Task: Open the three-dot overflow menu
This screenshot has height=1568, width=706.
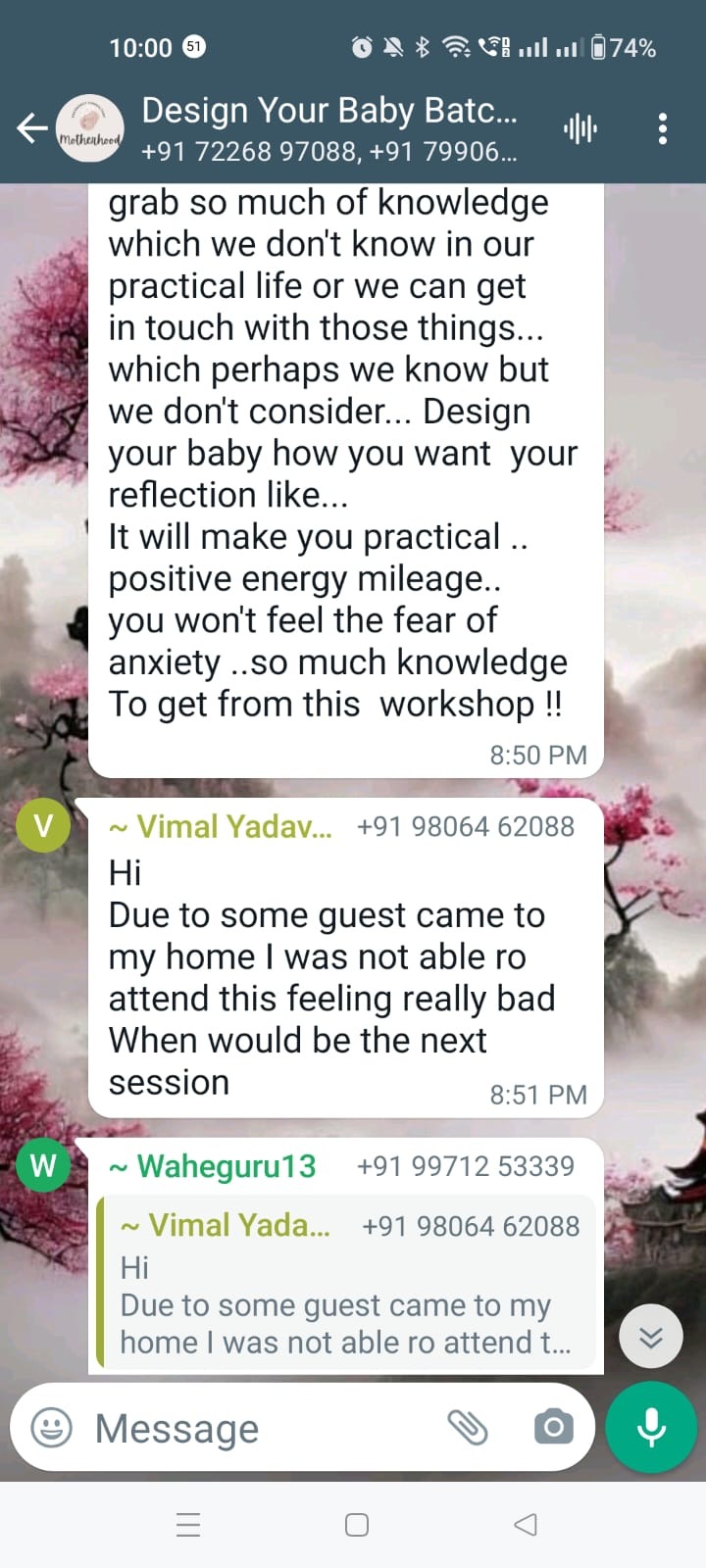Action: pyautogui.click(x=663, y=128)
